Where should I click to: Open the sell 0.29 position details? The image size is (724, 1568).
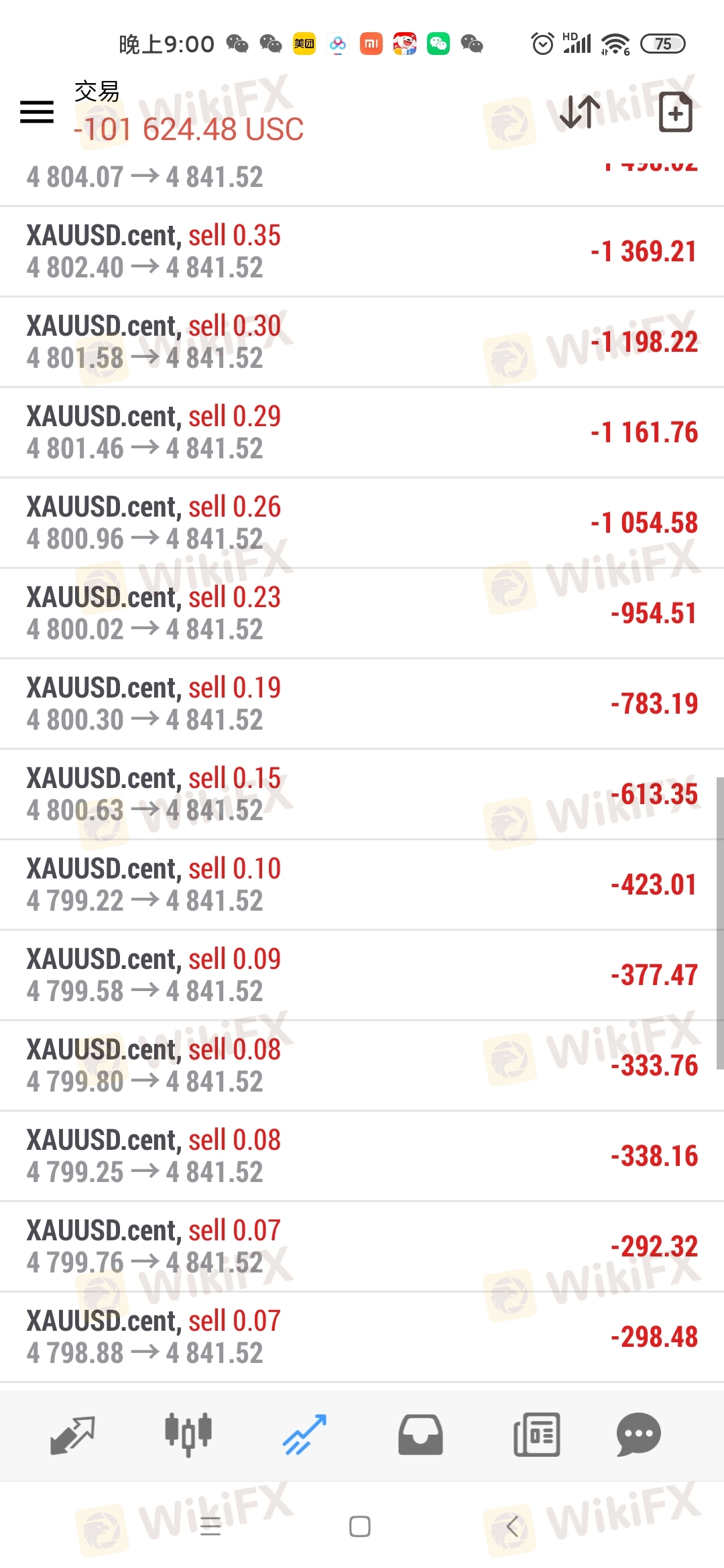[x=362, y=432]
